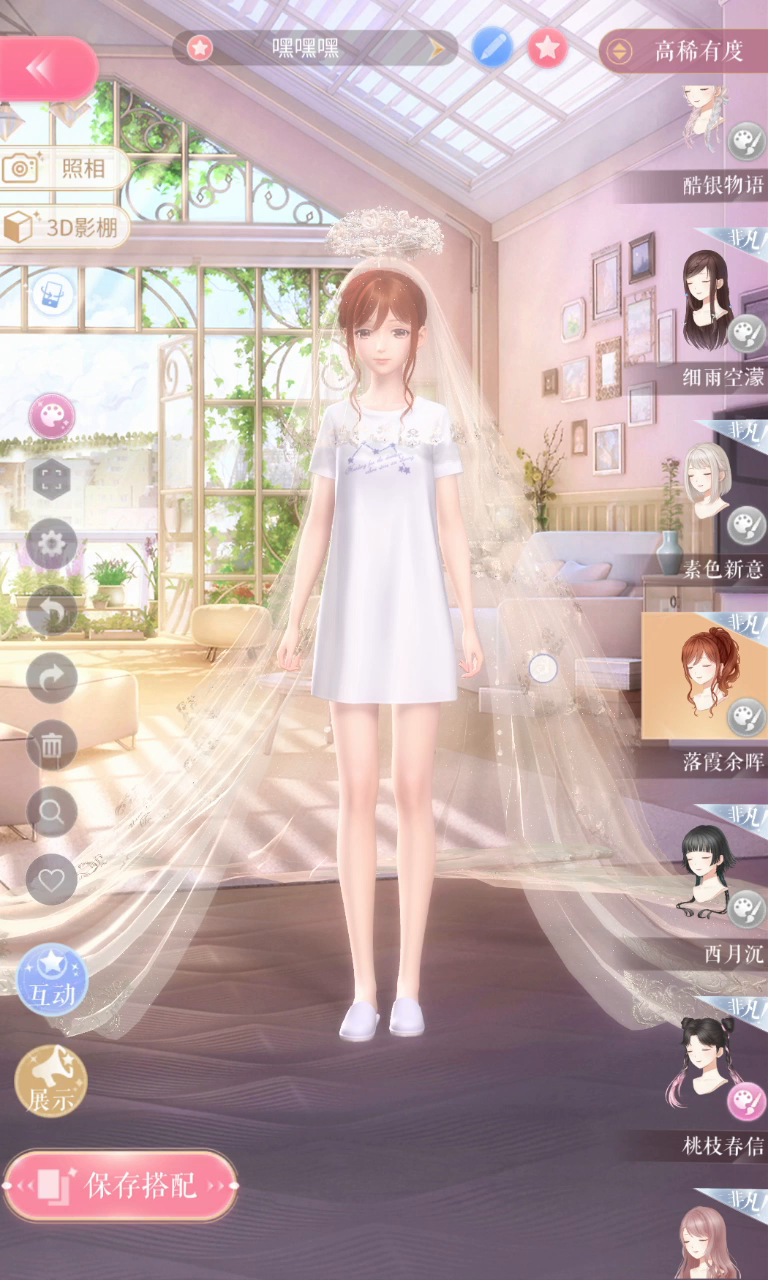Open the 照相 camera mode
Screen dimensions: 768x1280
(65, 168)
